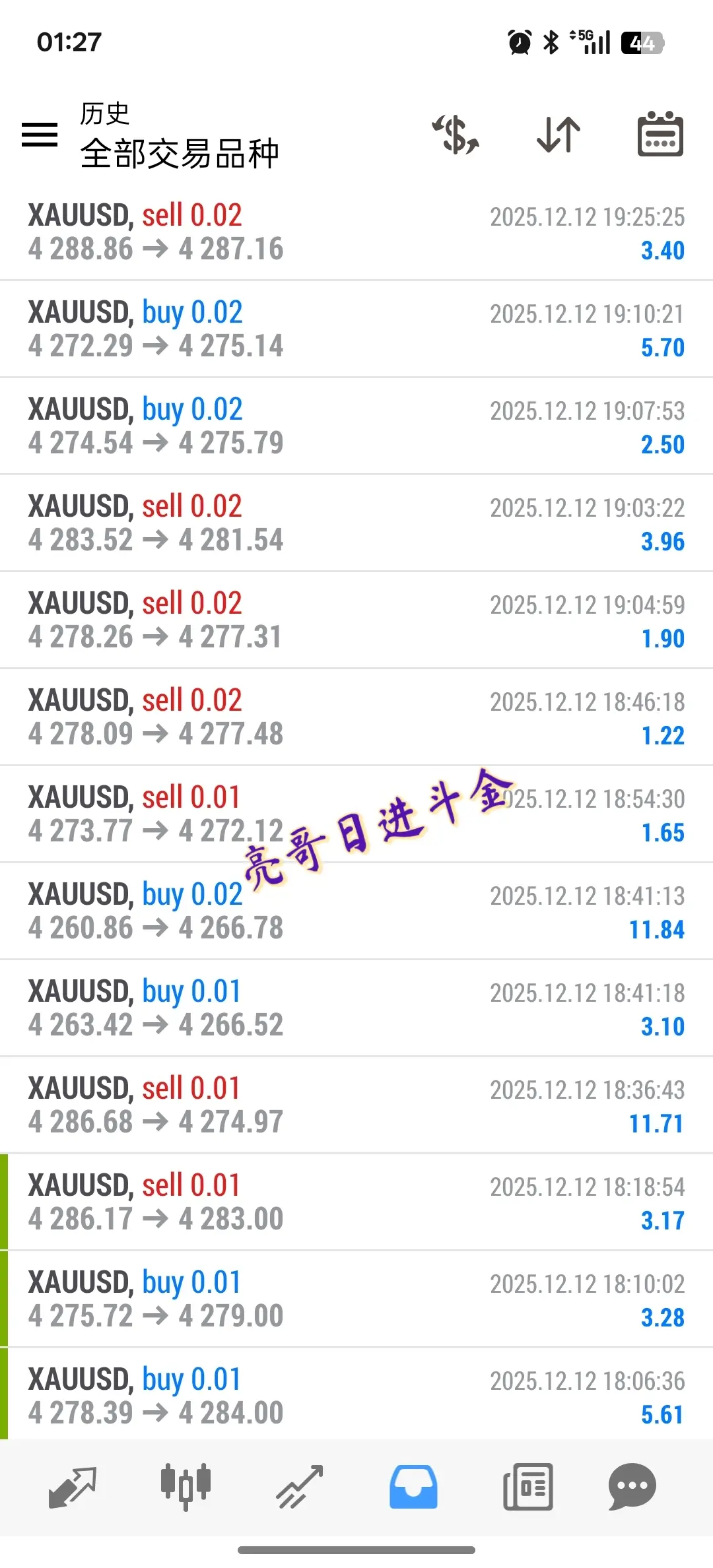
Task: Change the sort order with arrows icon
Action: coord(559,135)
